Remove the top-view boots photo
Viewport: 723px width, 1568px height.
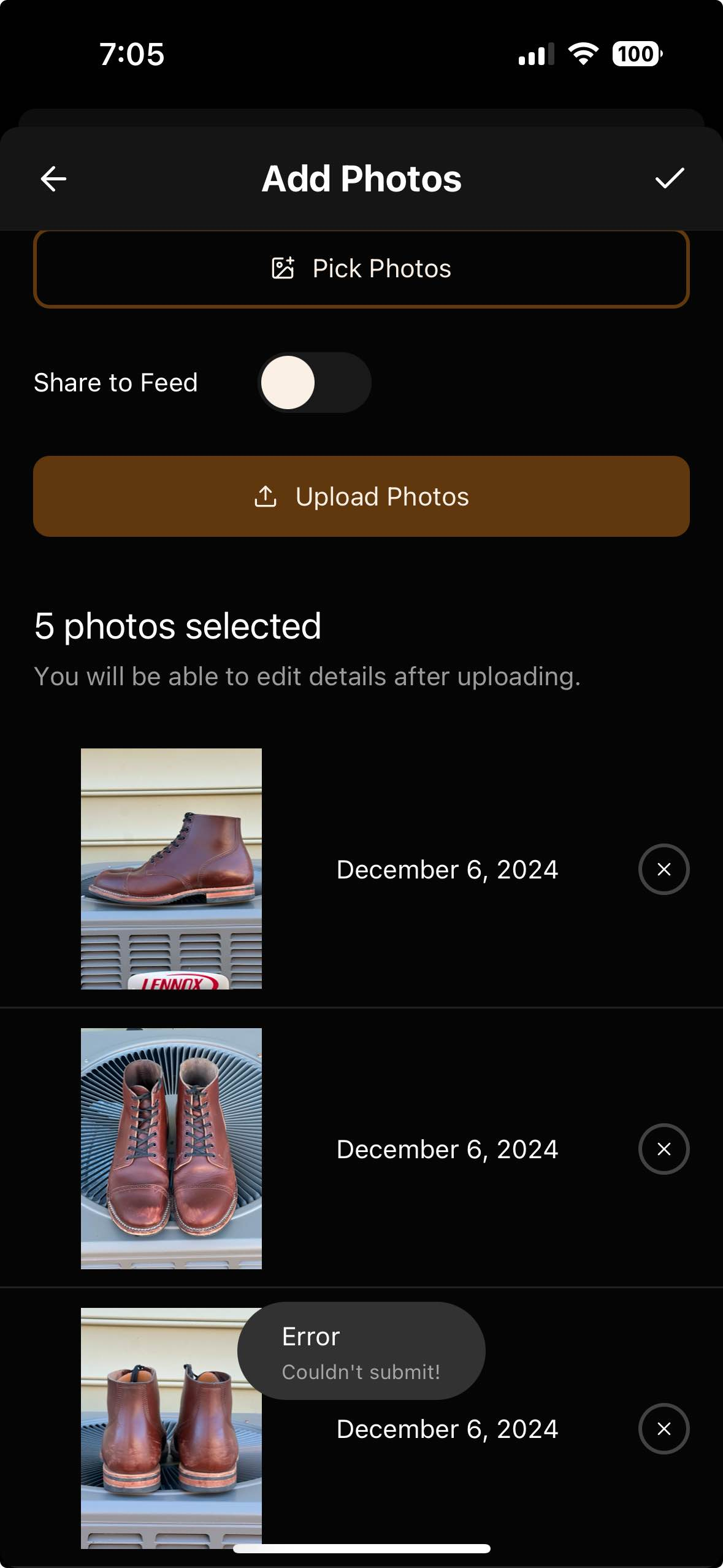(x=664, y=1149)
